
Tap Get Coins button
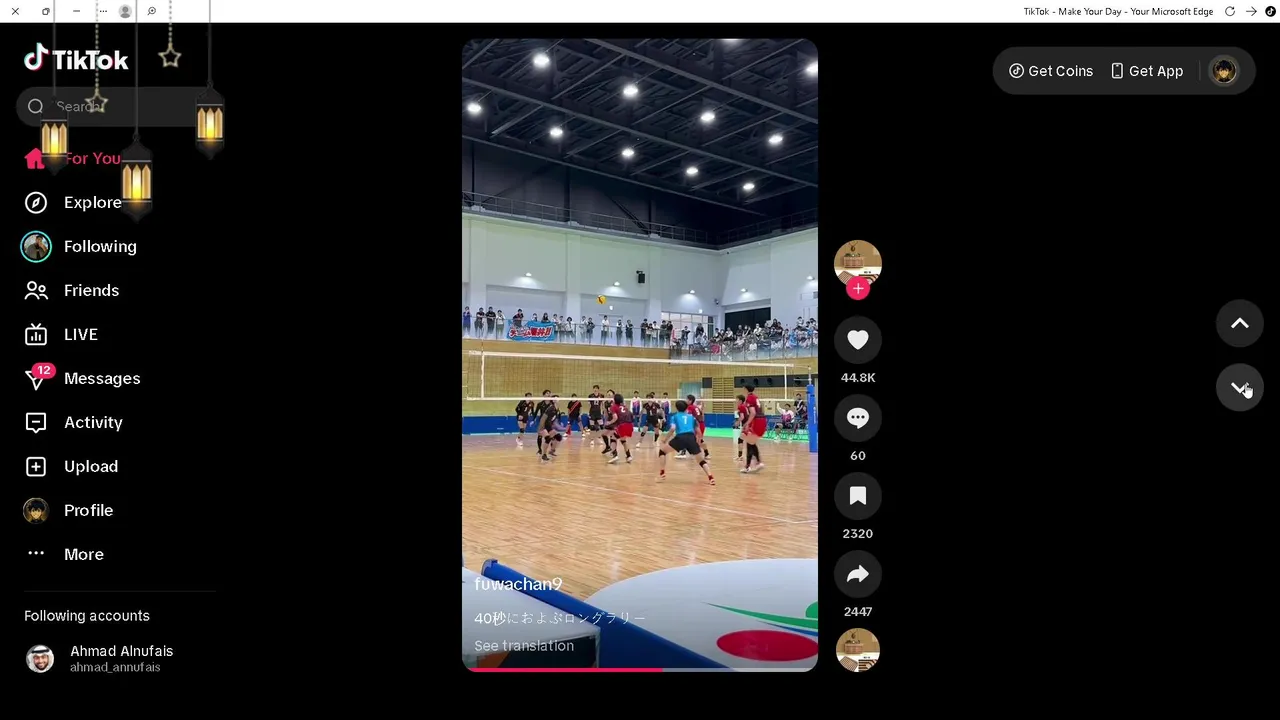pos(1051,71)
